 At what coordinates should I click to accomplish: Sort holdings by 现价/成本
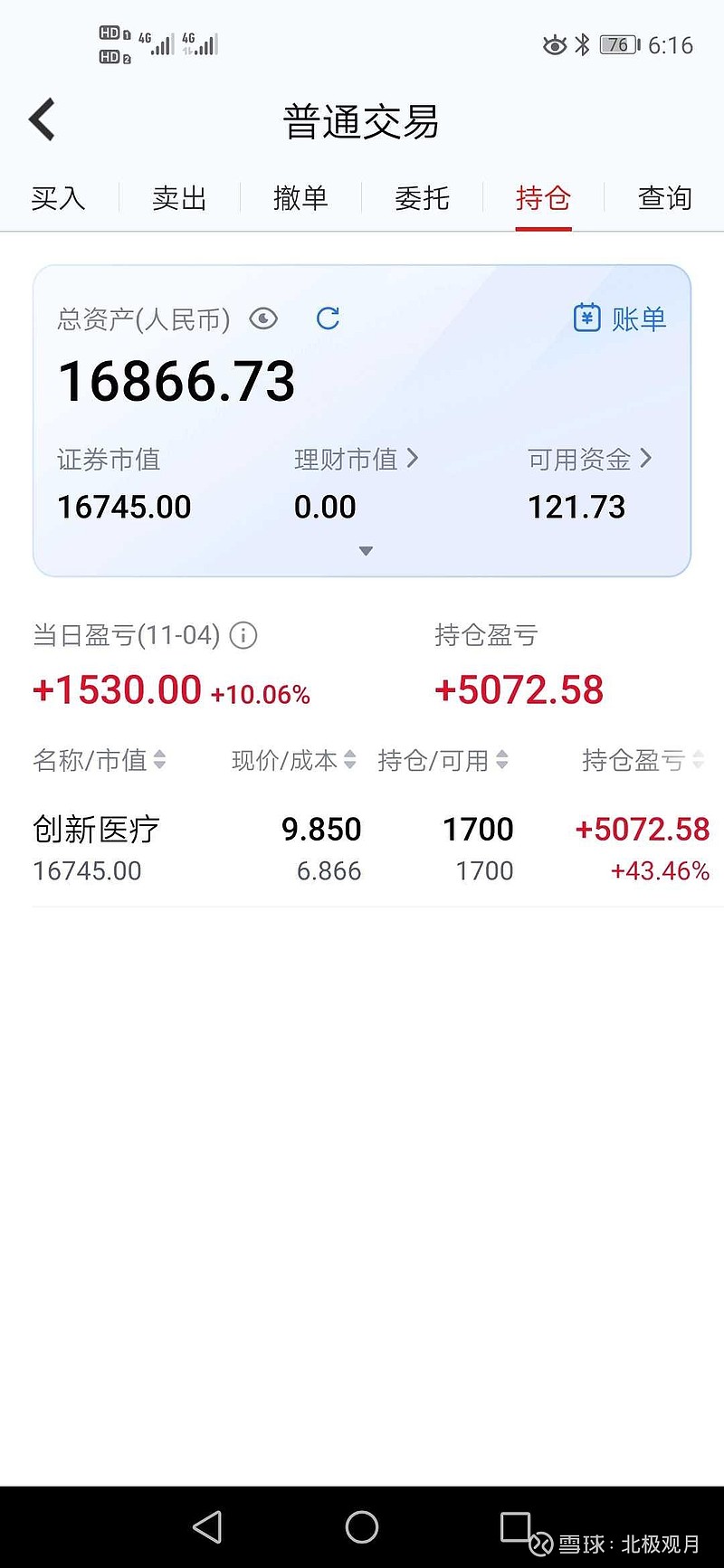(x=294, y=760)
